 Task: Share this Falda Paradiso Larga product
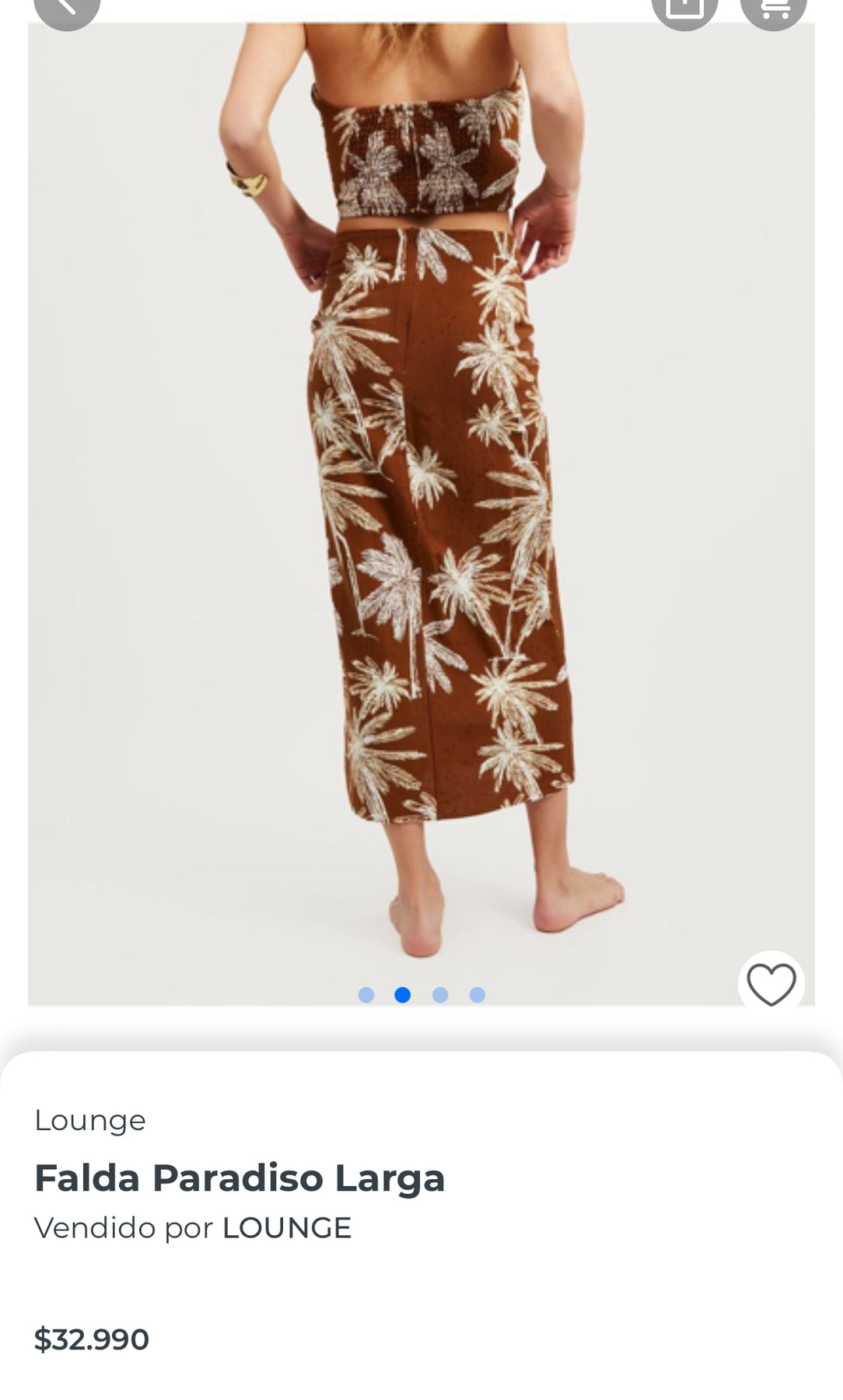pyautogui.click(x=684, y=8)
